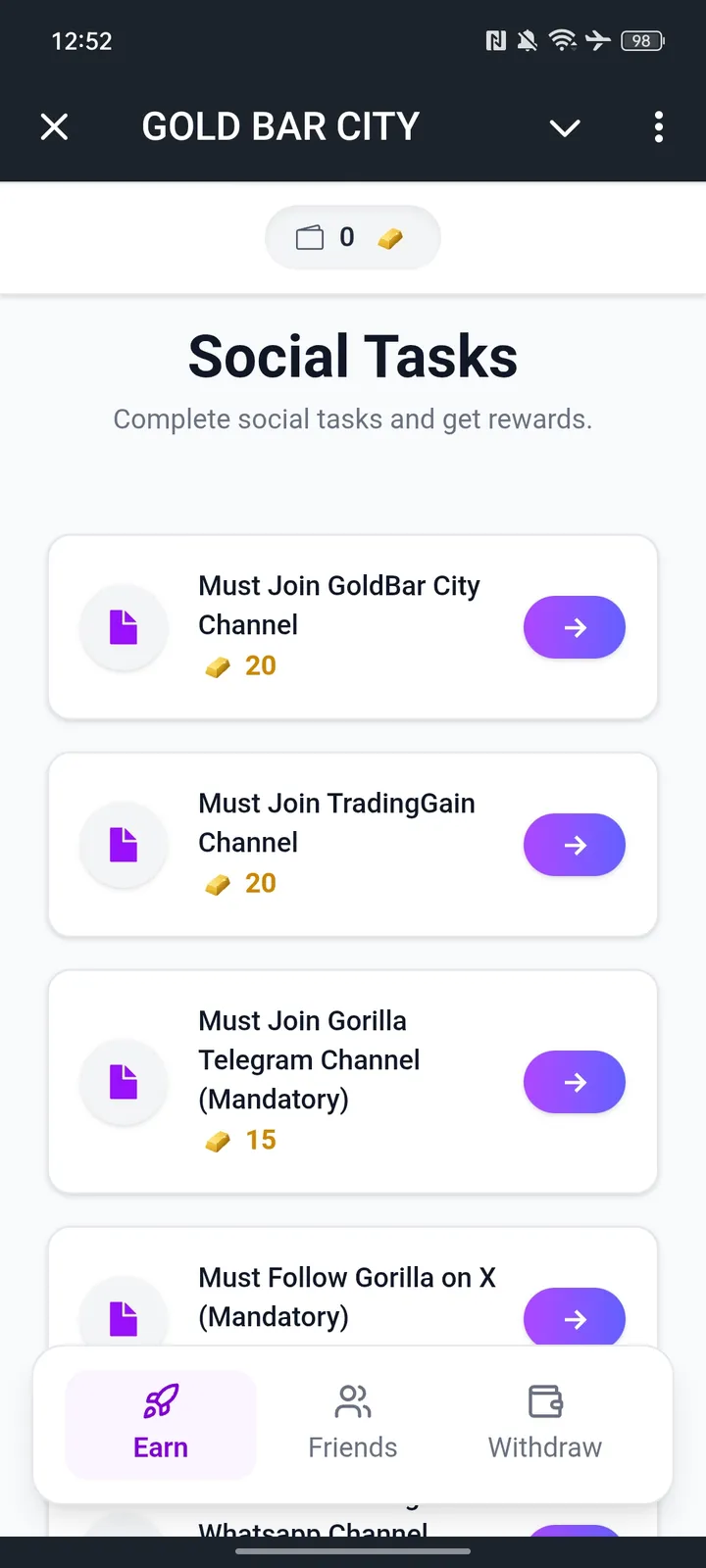The height and width of the screenshot is (1568, 706).
Task: Click the document icon for Gorilla Telegram task
Action: click(124, 1082)
